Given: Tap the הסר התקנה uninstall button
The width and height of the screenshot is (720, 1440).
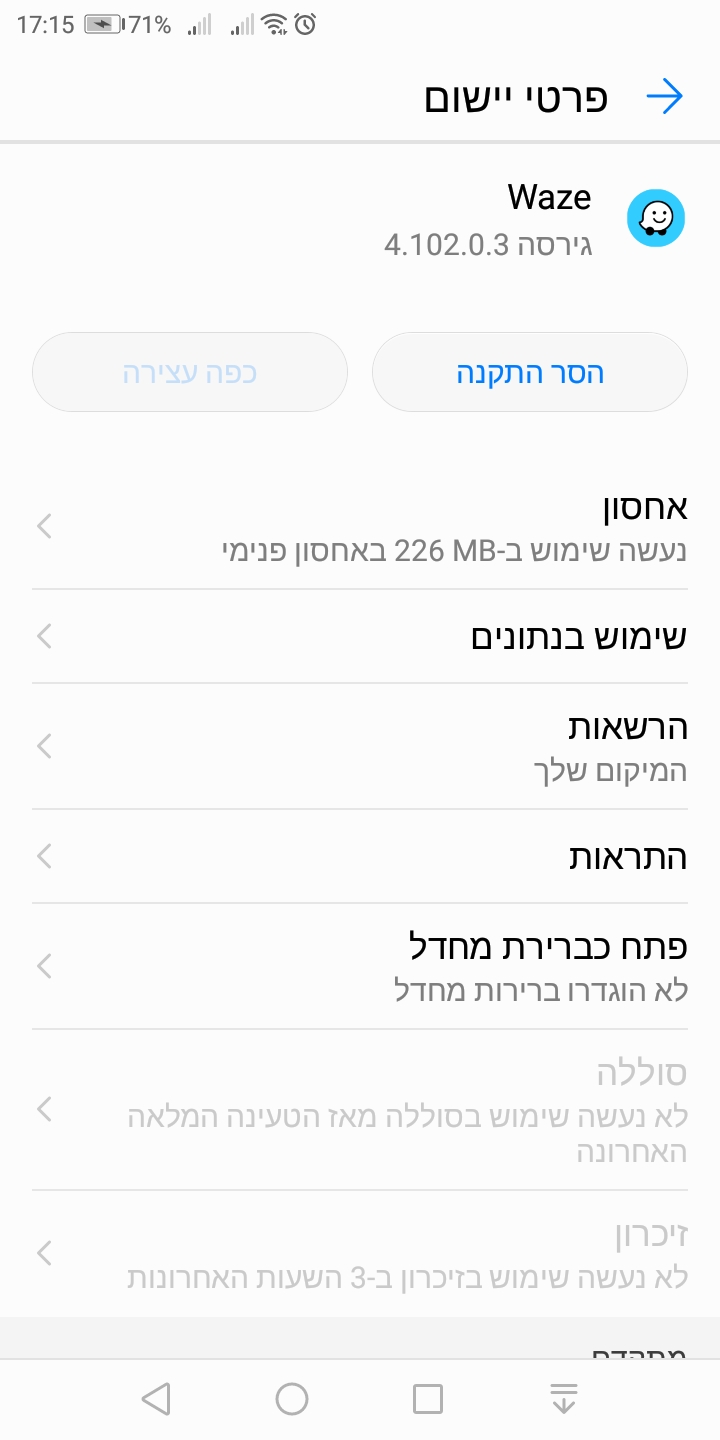Looking at the screenshot, I should pos(530,372).
